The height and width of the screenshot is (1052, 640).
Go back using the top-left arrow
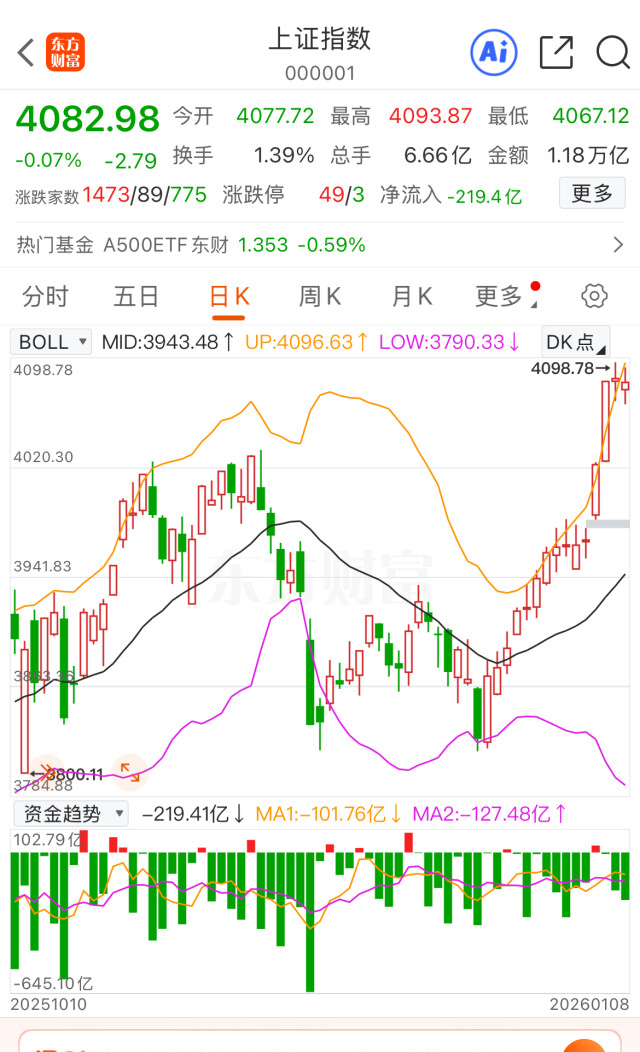click(x=27, y=52)
